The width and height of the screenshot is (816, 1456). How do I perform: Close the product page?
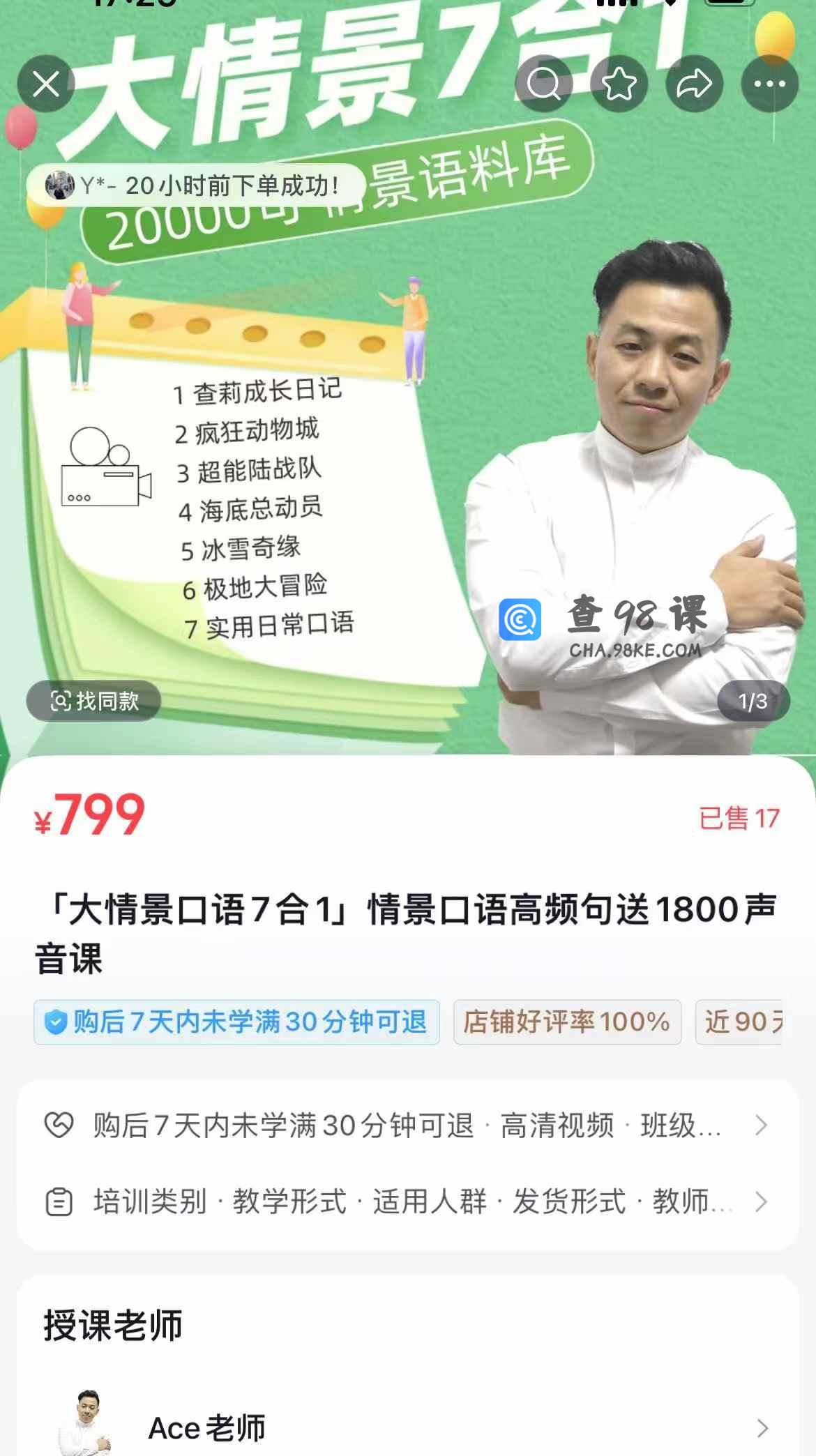[46, 84]
